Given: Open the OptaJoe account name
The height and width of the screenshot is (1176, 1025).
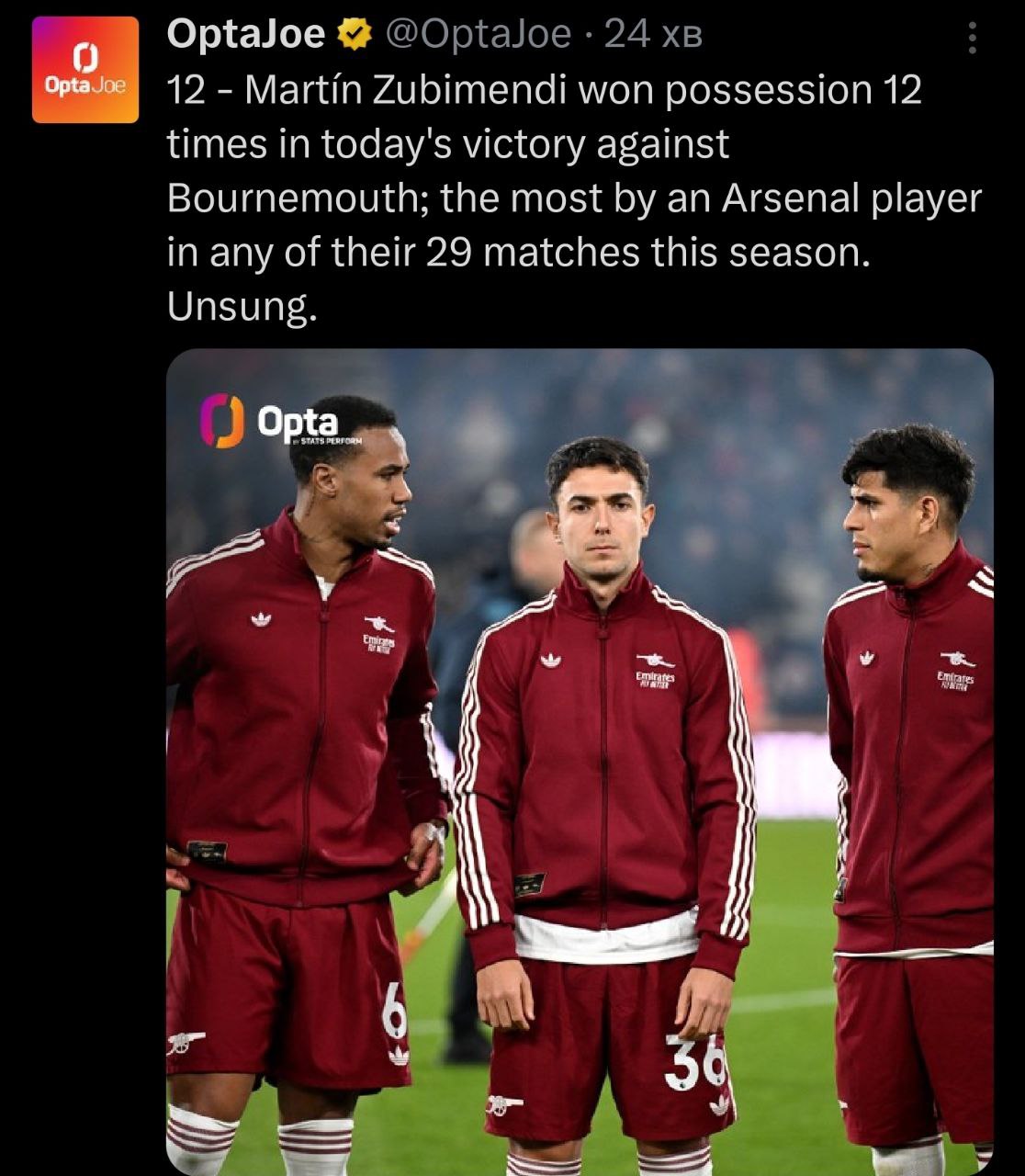Looking at the screenshot, I should coord(246,34).
